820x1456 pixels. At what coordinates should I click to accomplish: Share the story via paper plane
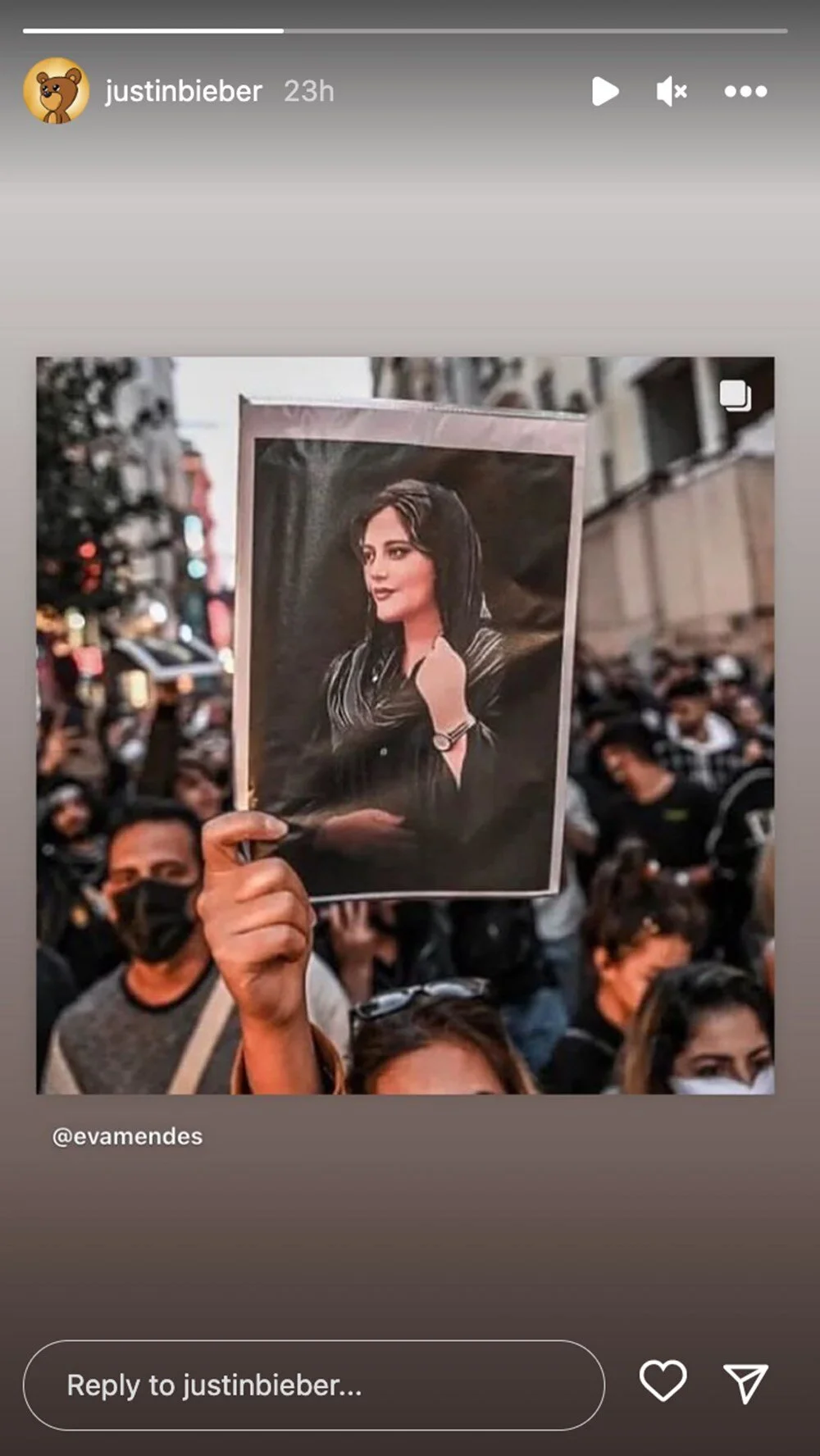(745, 1383)
